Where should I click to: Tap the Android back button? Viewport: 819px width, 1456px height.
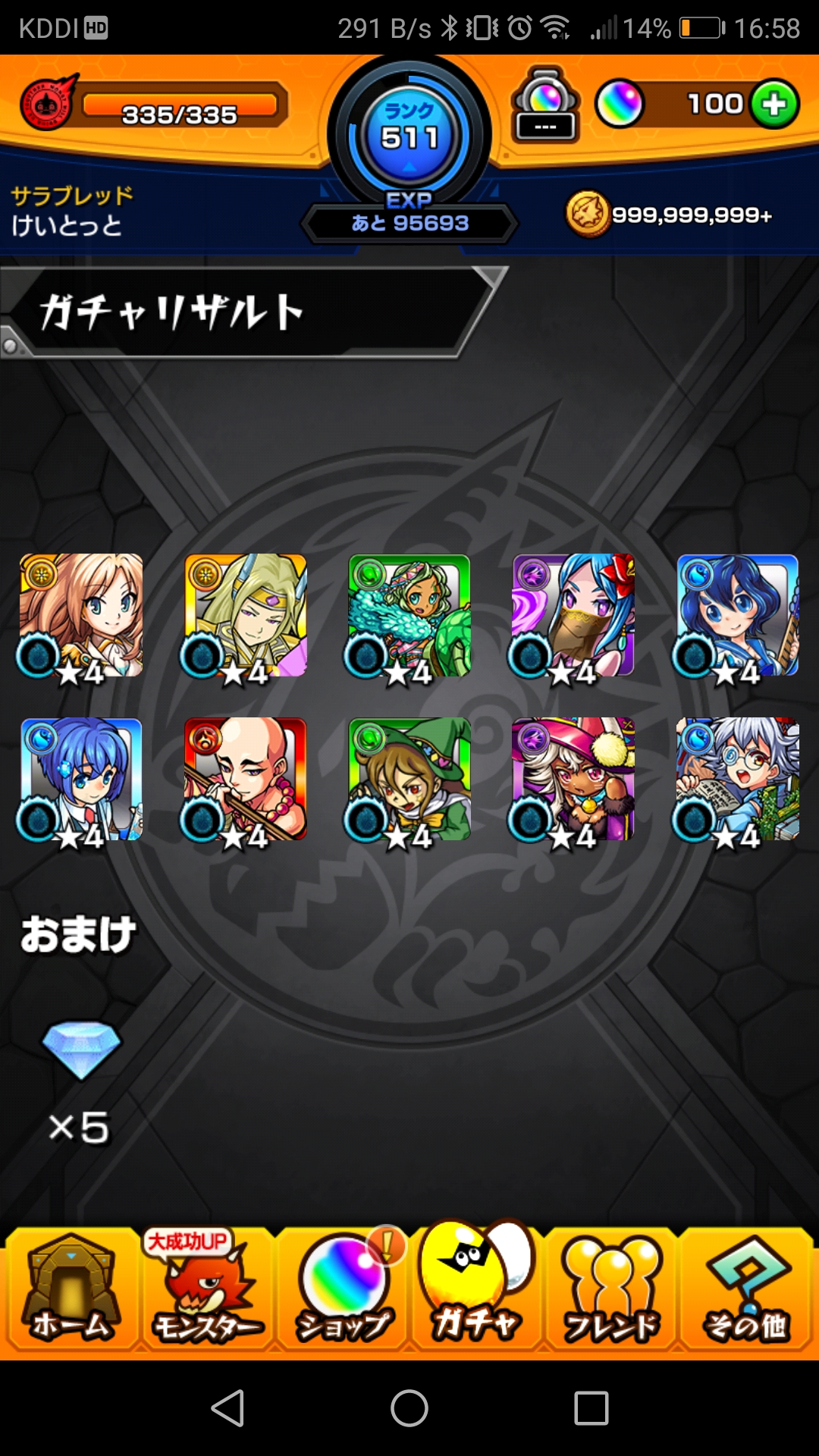pos(227,1408)
